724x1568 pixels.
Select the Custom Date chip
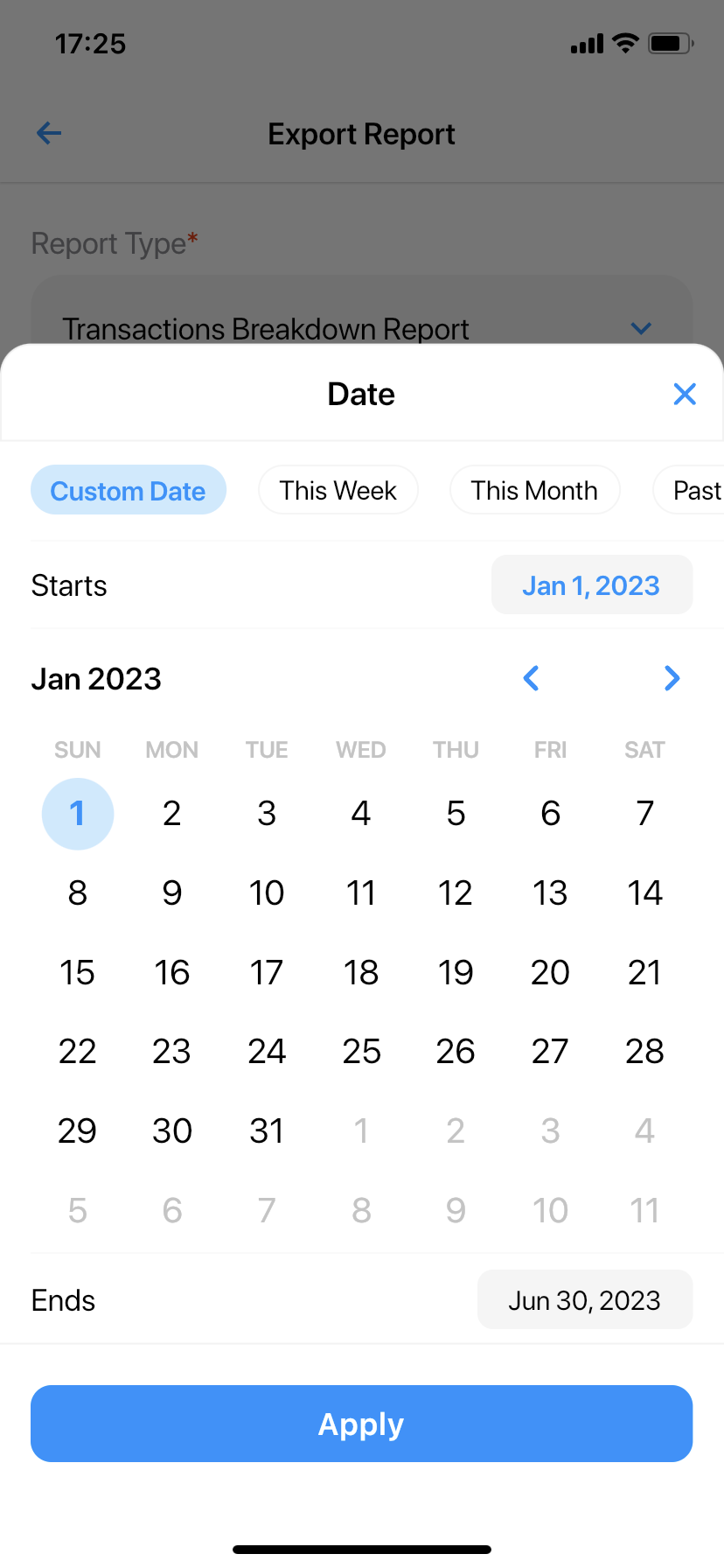(129, 491)
